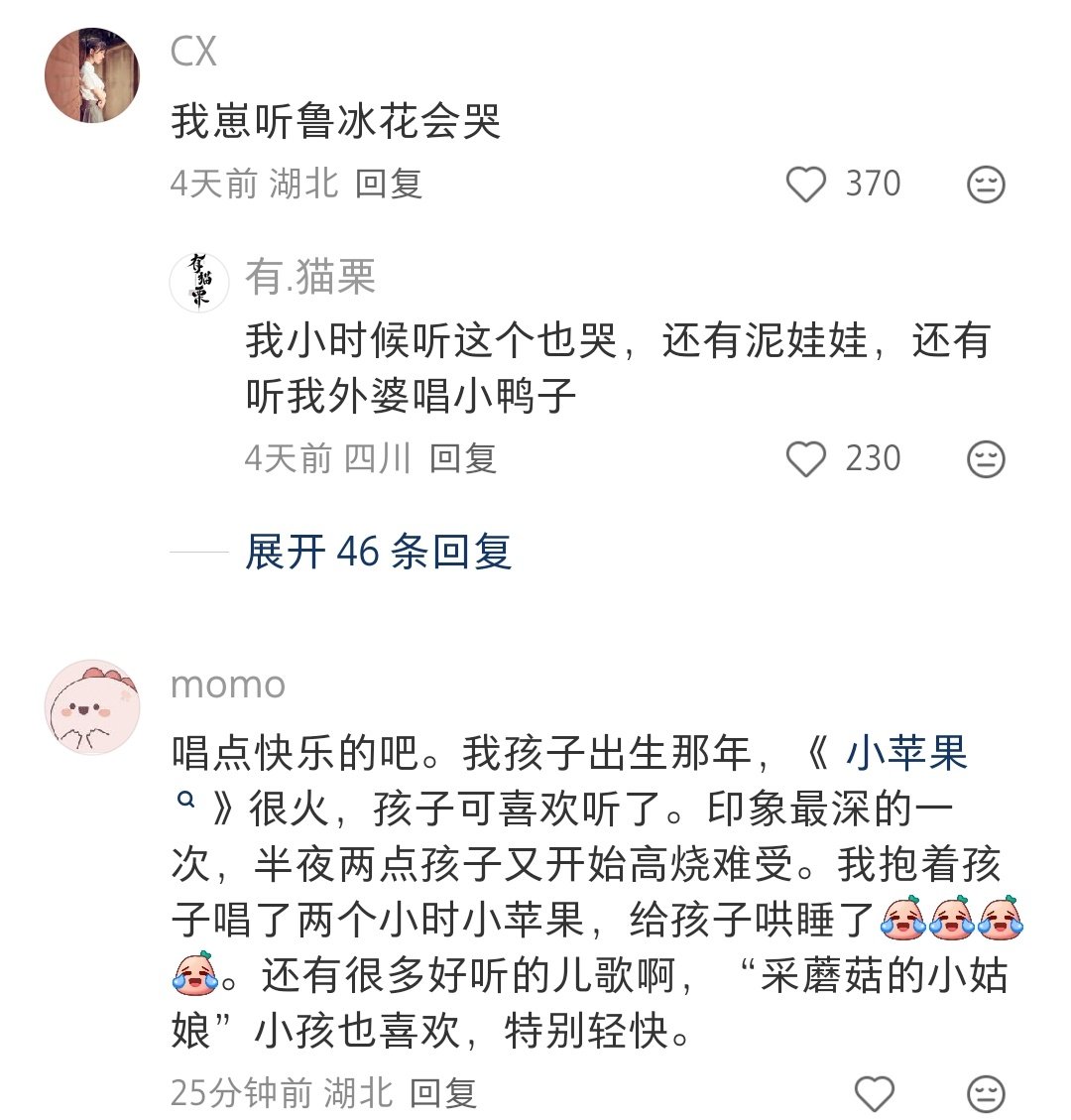Reply to CX's comment
This screenshot has width=1071, height=1120.
pyautogui.click(x=389, y=185)
